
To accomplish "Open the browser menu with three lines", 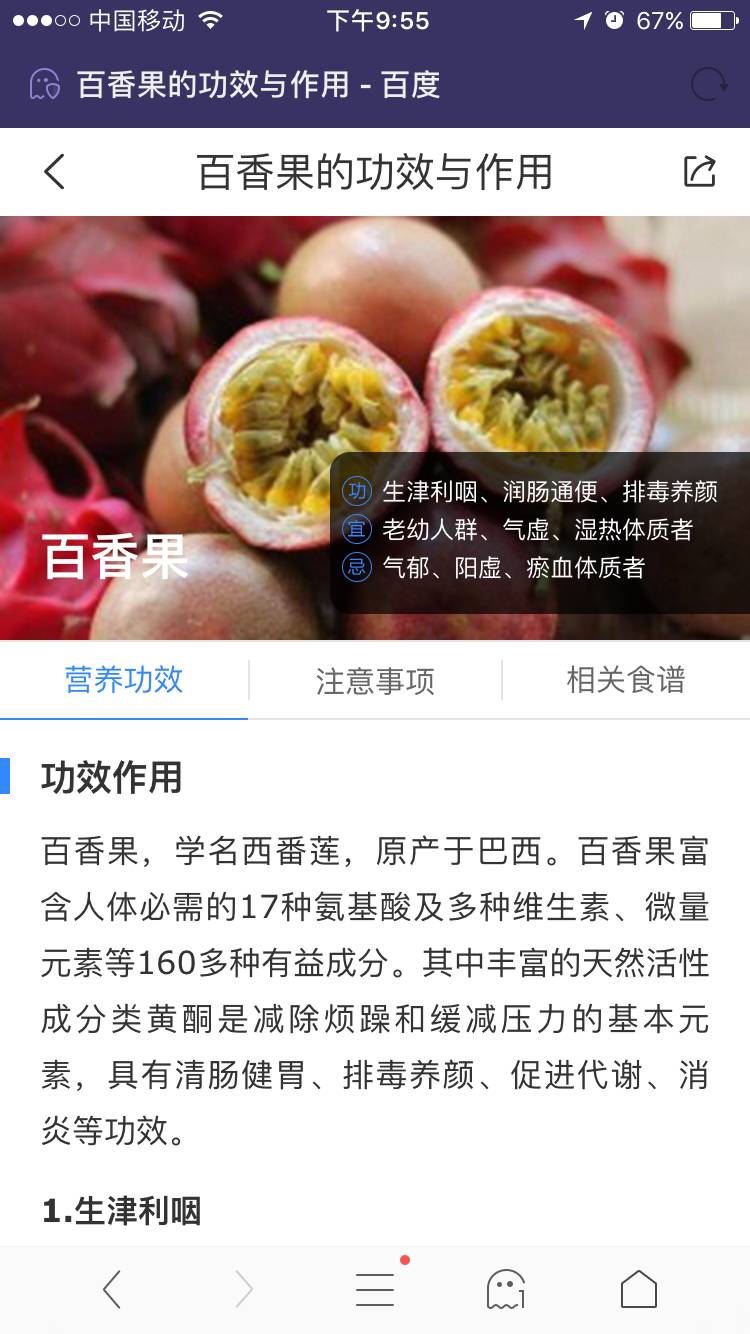I will click(375, 1290).
